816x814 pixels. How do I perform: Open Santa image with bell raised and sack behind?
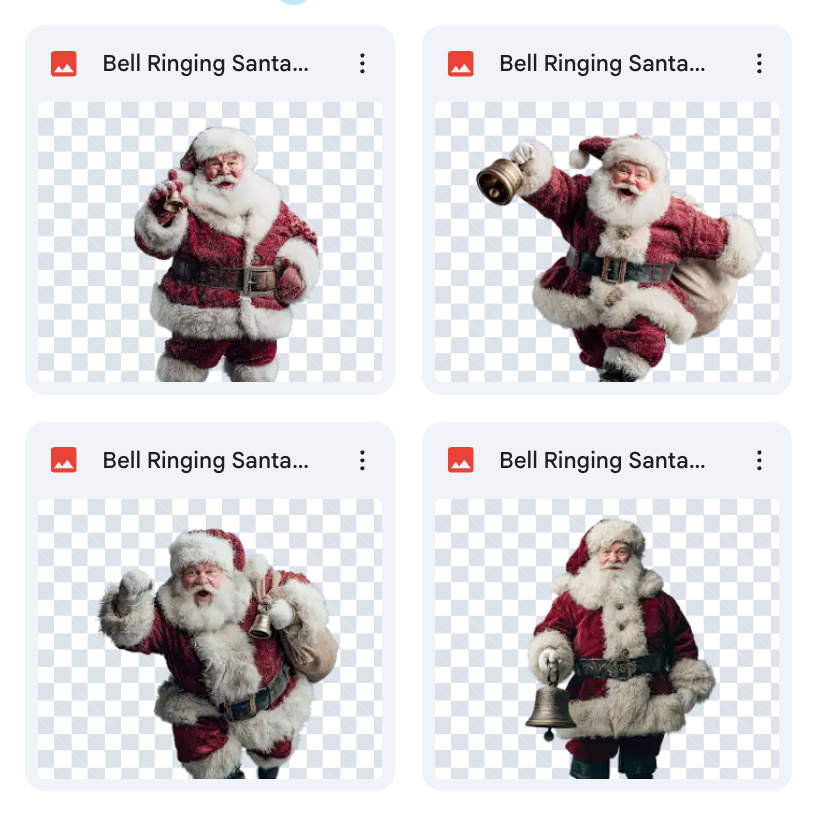point(606,241)
